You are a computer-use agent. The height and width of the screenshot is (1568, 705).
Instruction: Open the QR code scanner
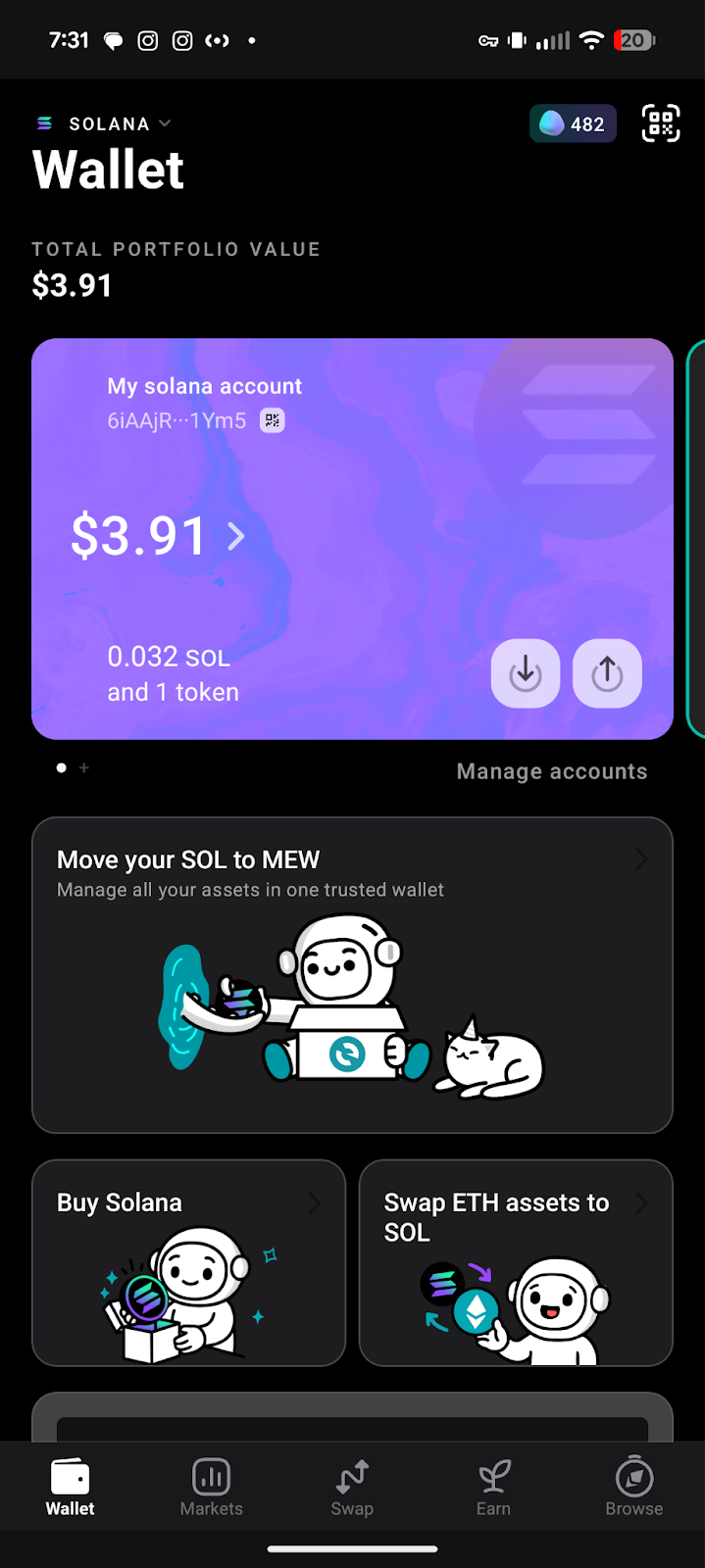click(x=660, y=123)
